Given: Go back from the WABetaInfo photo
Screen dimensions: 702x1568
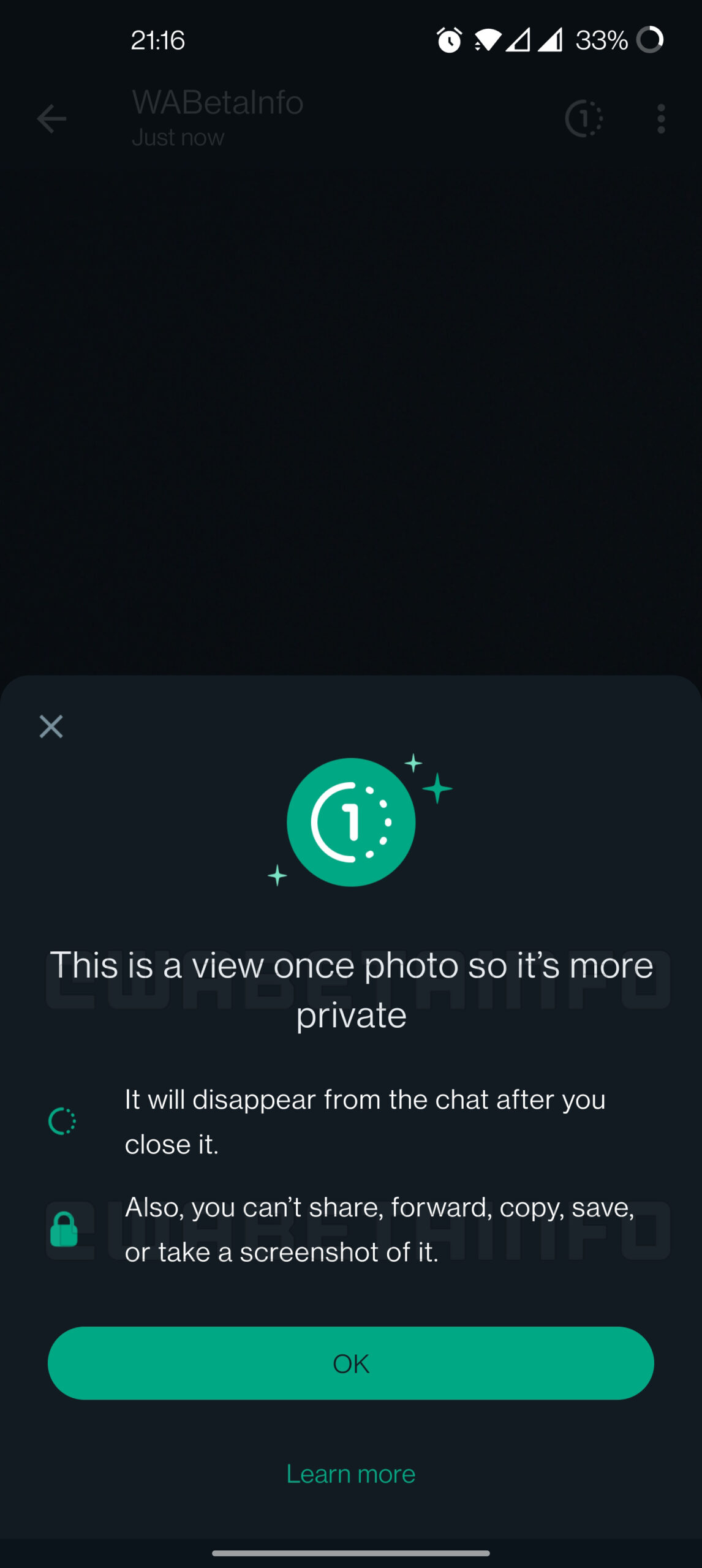Looking at the screenshot, I should point(51,119).
